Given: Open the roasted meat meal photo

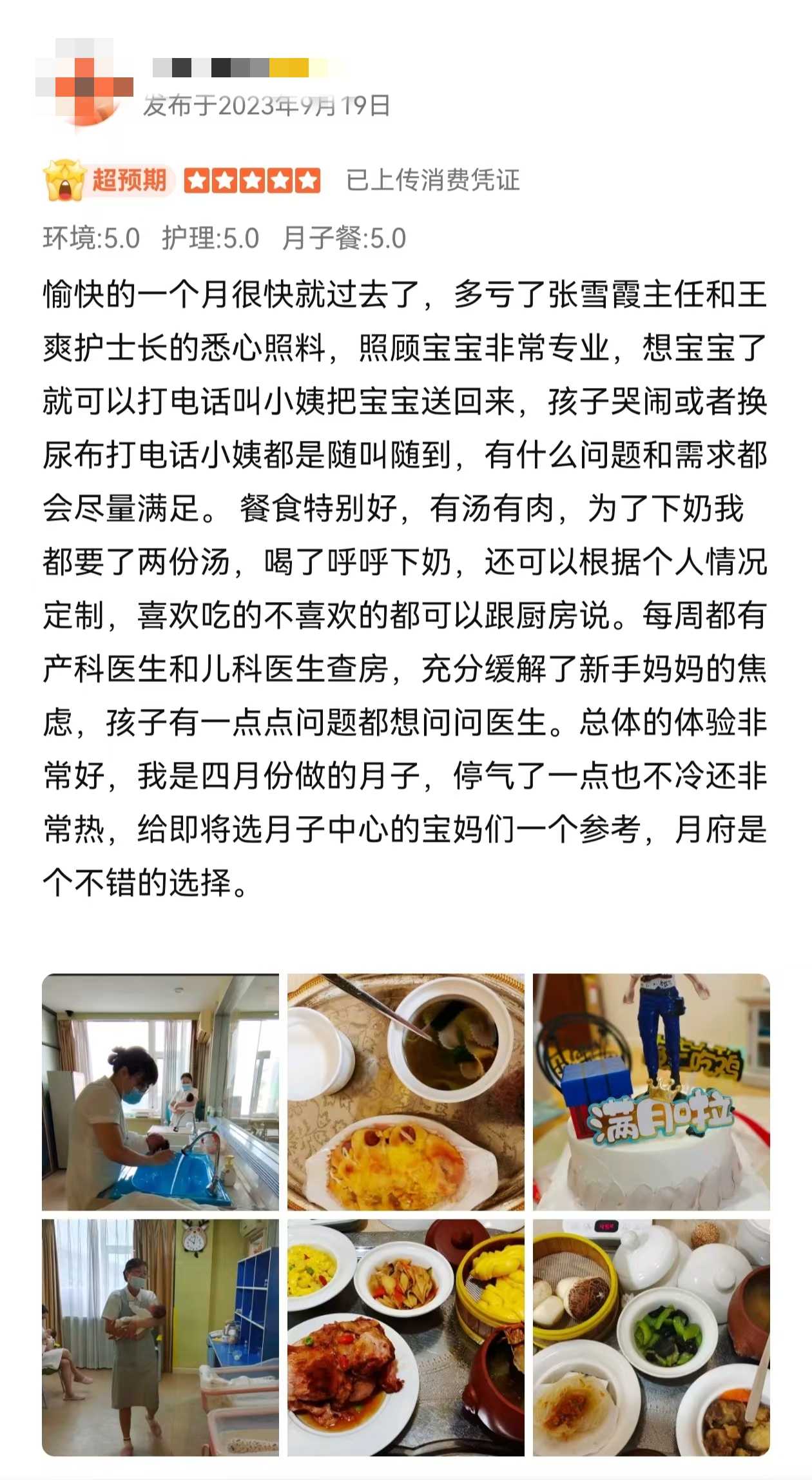Looking at the screenshot, I should pyautogui.click(x=405, y=1337).
